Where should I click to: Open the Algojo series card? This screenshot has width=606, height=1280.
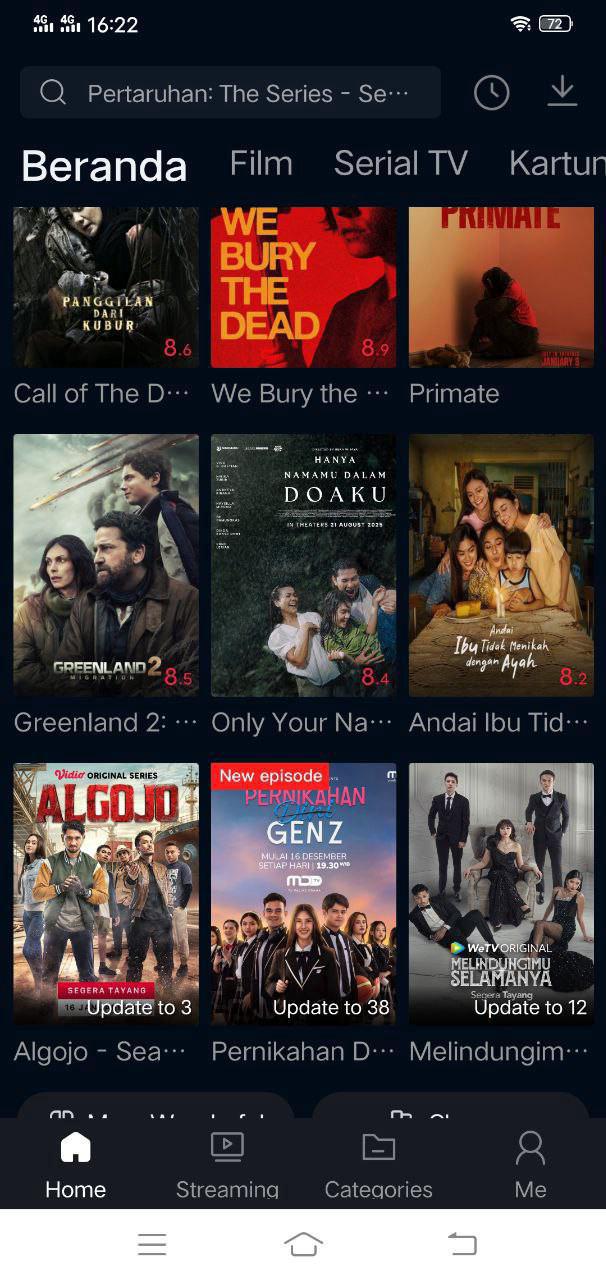(105, 894)
